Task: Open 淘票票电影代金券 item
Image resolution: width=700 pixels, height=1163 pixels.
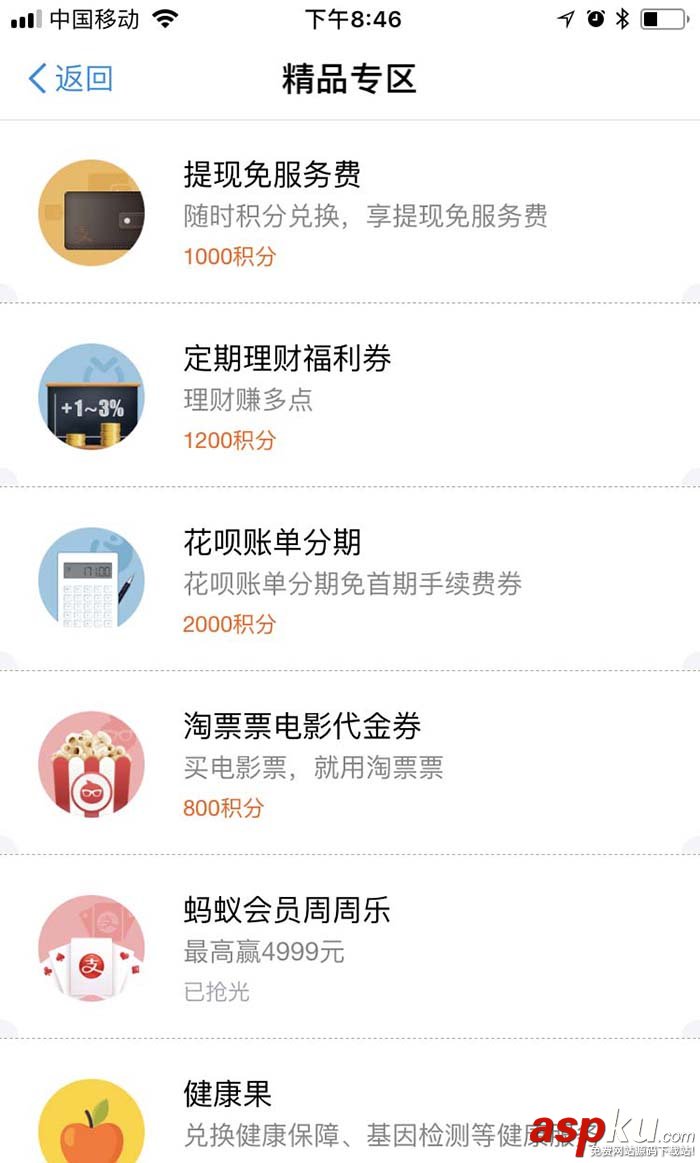Action: pyautogui.click(x=350, y=764)
